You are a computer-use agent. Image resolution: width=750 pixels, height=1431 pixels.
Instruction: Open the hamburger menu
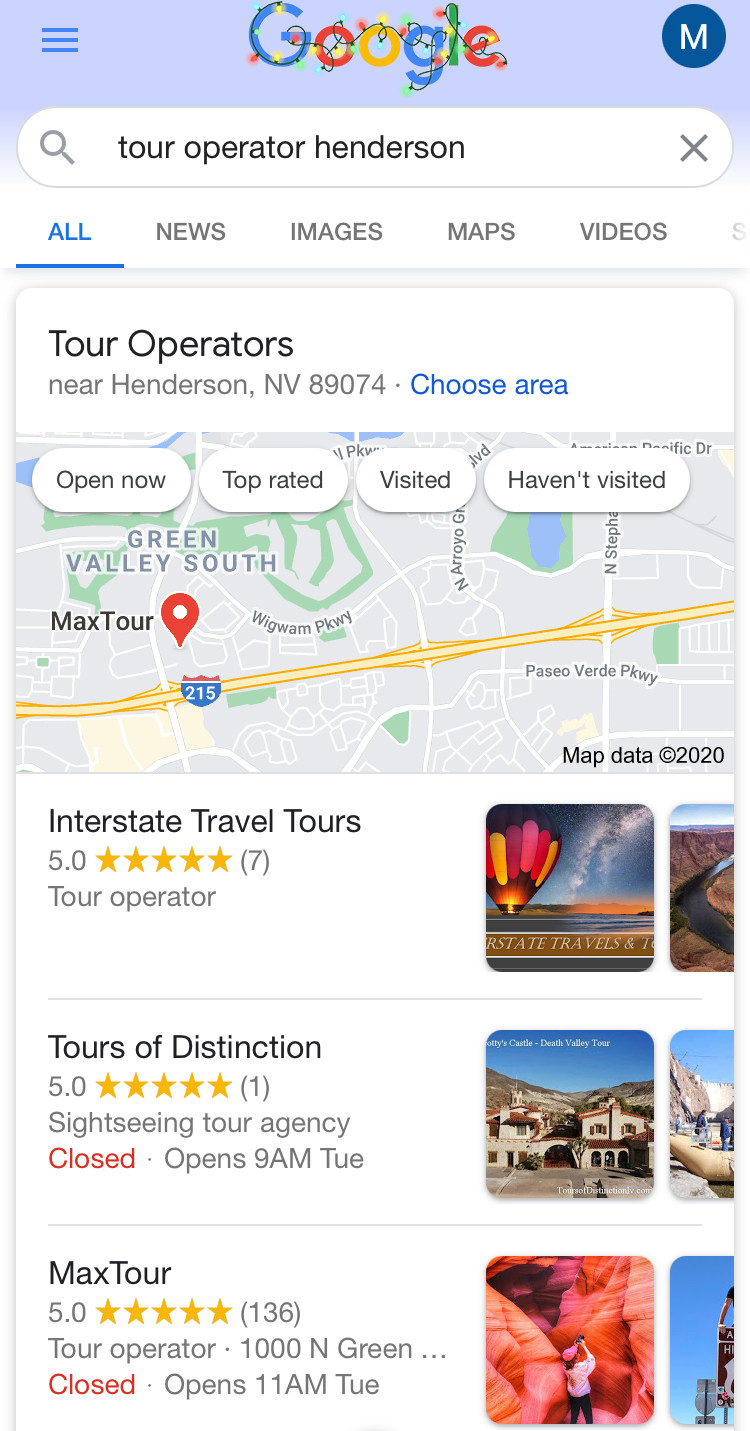60,40
